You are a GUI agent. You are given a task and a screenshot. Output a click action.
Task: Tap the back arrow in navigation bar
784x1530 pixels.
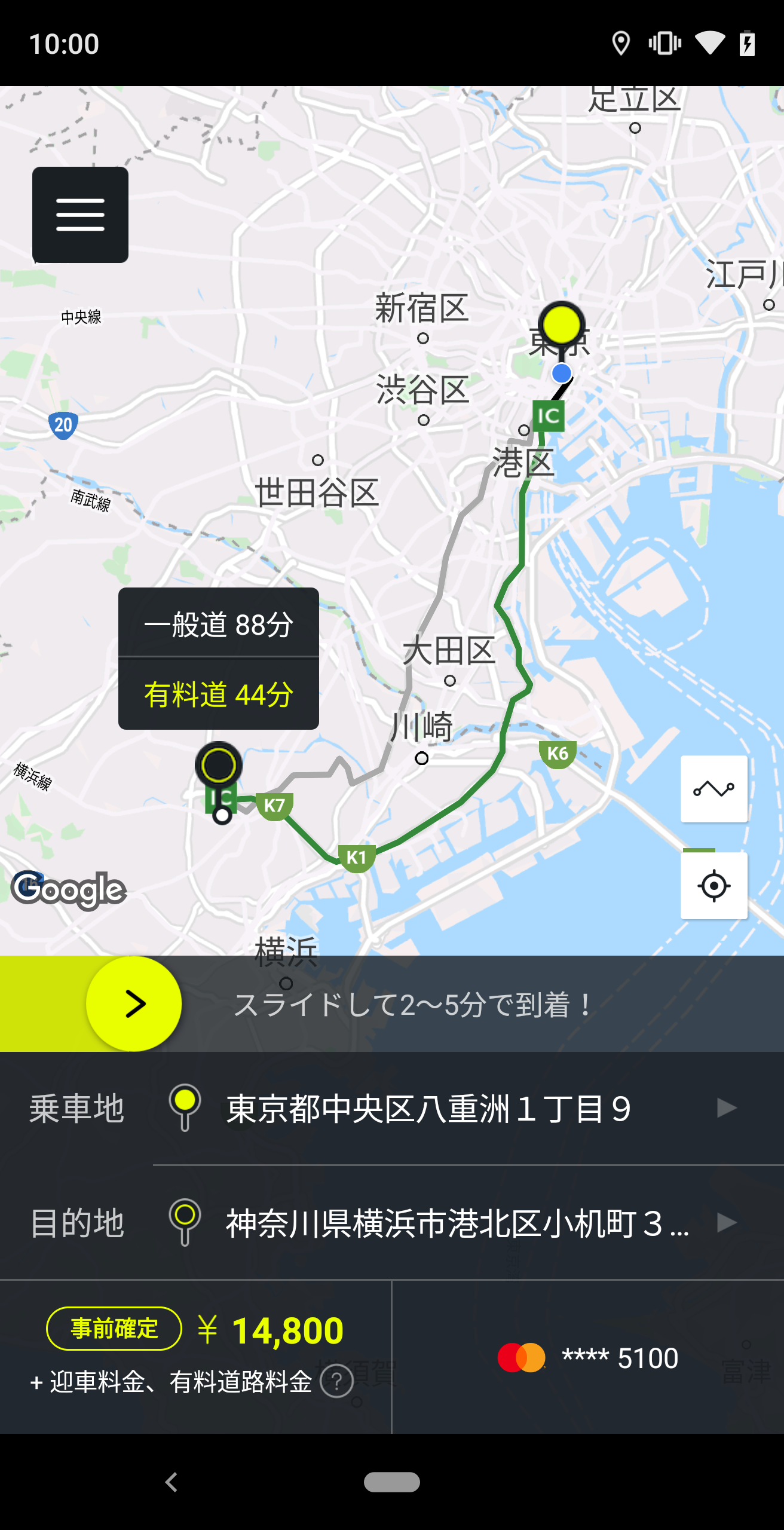tap(172, 1481)
